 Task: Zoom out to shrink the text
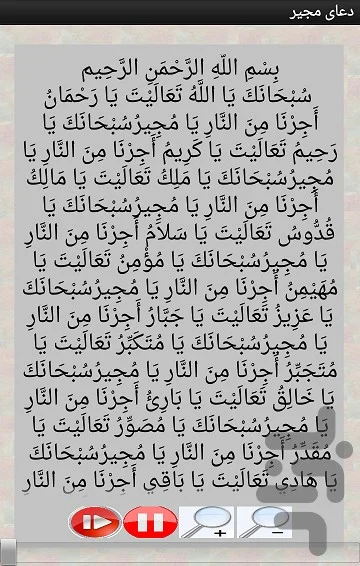[265, 522]
